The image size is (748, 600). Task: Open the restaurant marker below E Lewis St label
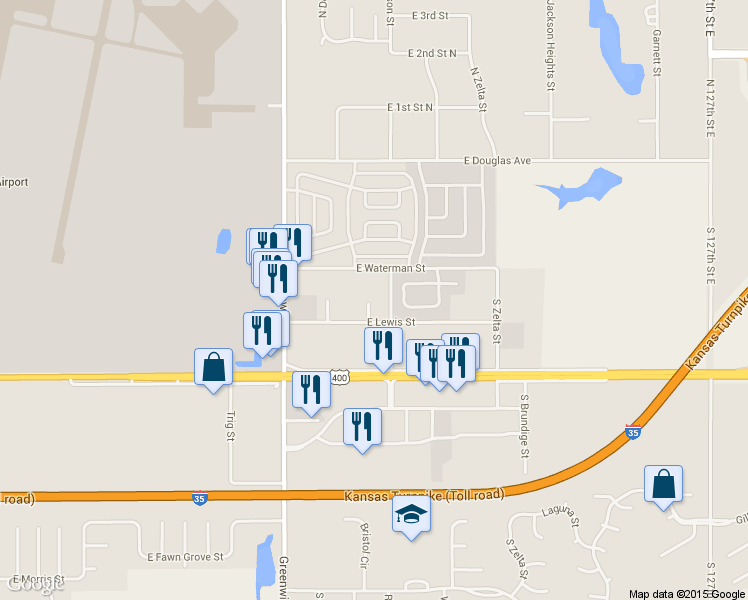click(x=383, y=346)
